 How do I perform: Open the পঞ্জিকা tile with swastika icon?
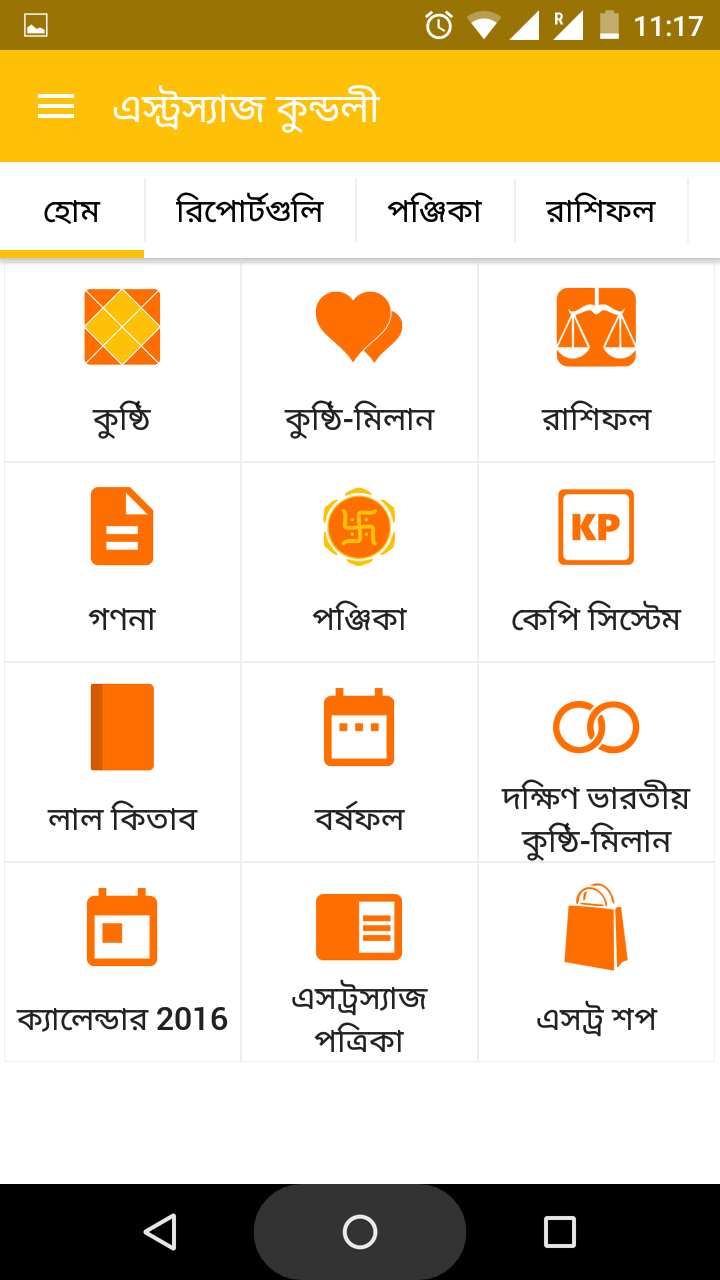[359, 562]
